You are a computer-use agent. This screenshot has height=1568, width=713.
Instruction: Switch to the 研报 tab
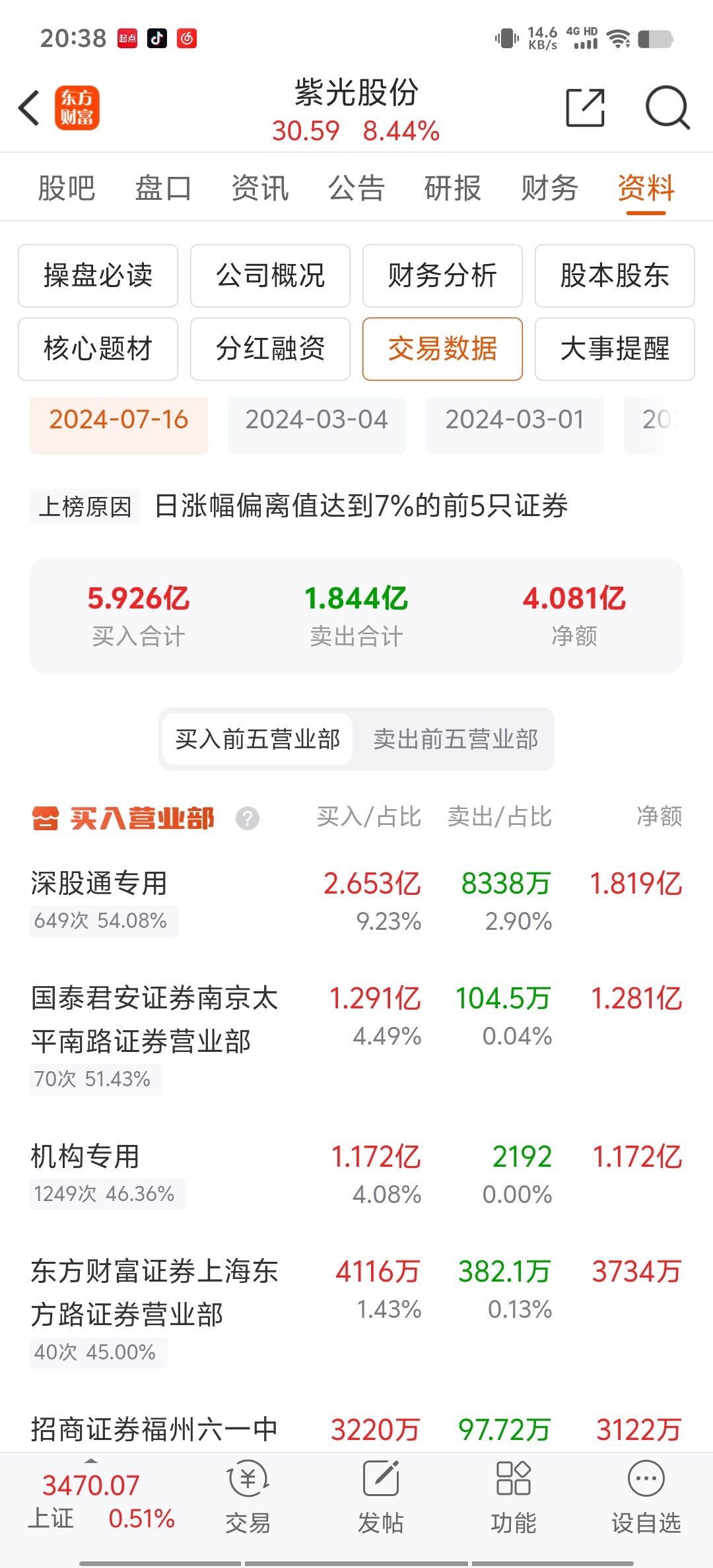(453, 189)
